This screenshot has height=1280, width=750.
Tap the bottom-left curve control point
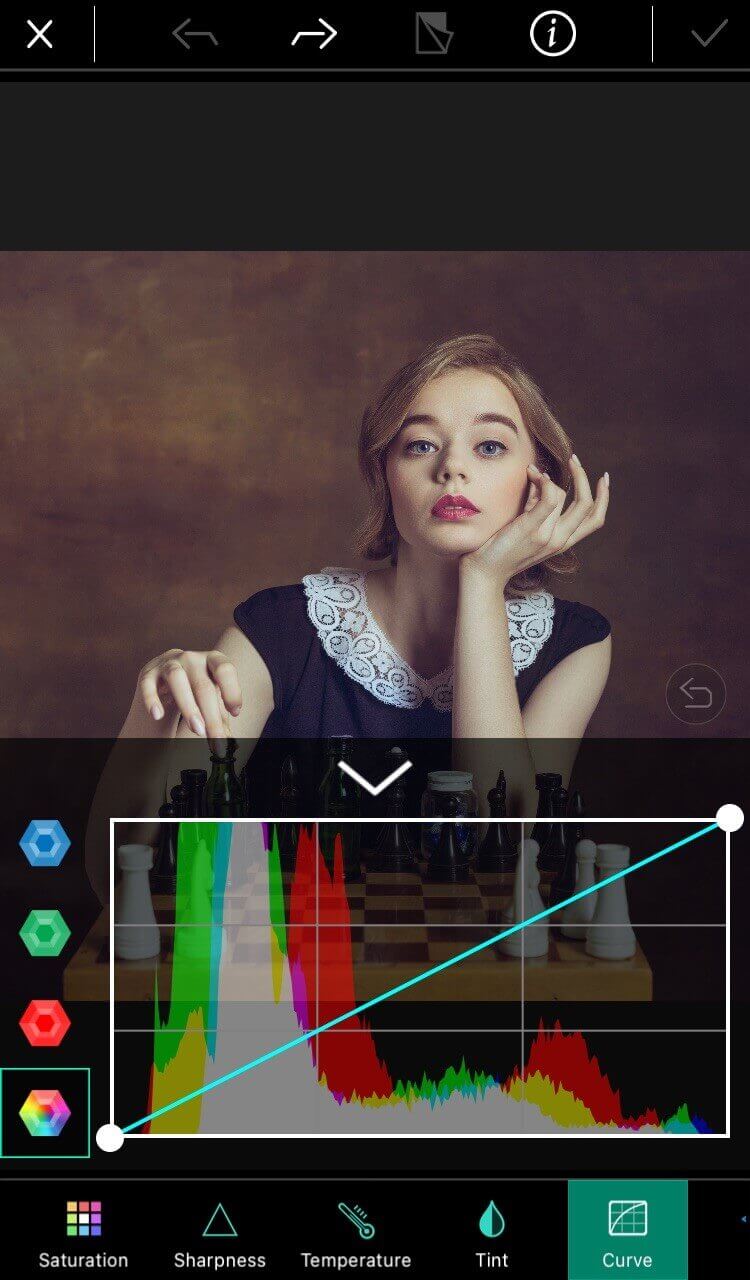point(110,1137)
